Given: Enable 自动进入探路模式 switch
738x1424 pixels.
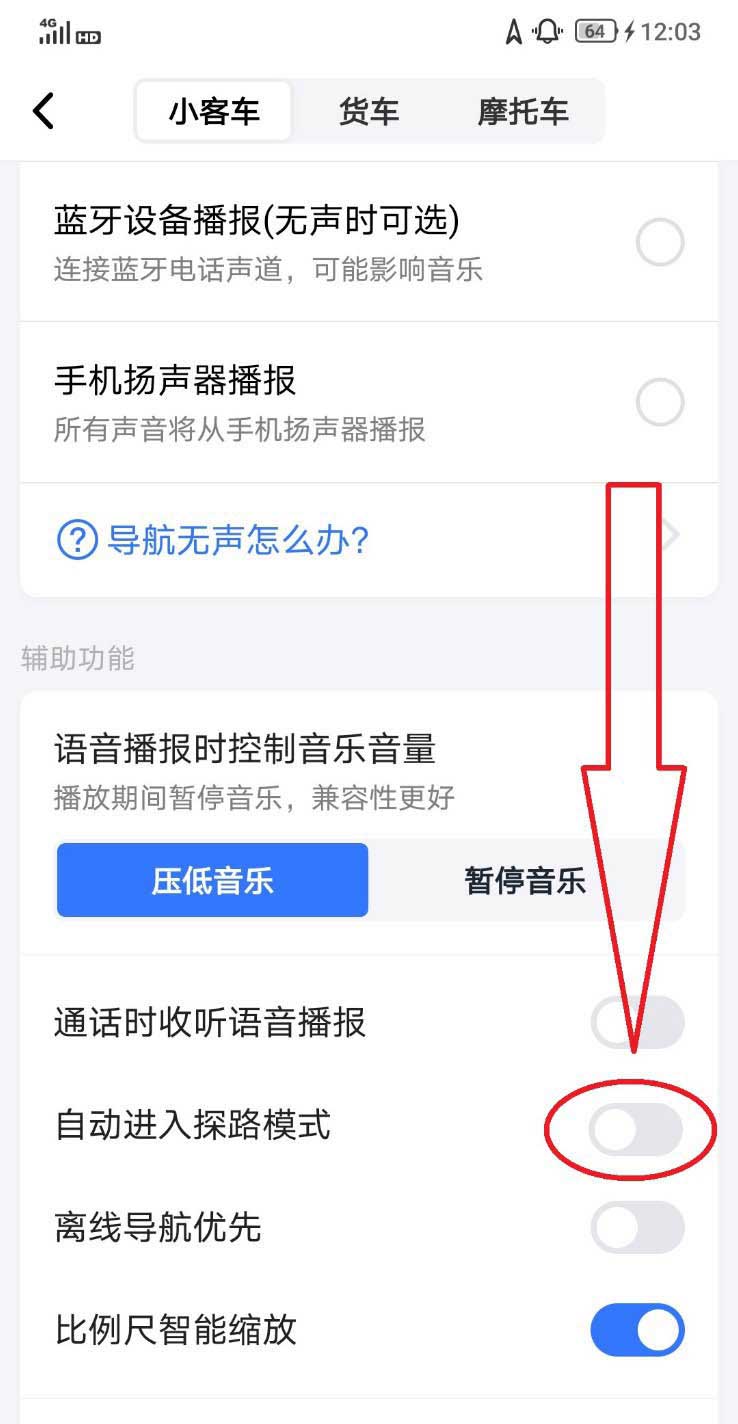Looking at the screenshot, I should 637,1129.
